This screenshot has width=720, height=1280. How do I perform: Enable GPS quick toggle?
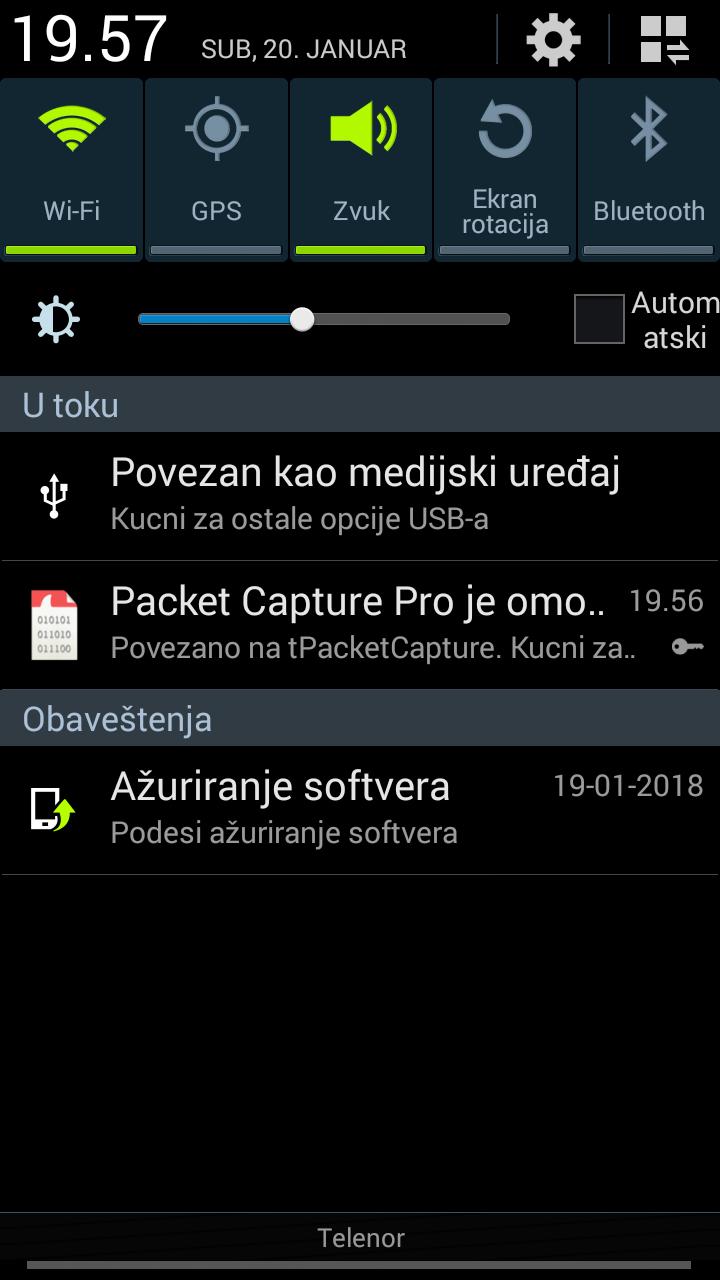[x=216, y=168]
